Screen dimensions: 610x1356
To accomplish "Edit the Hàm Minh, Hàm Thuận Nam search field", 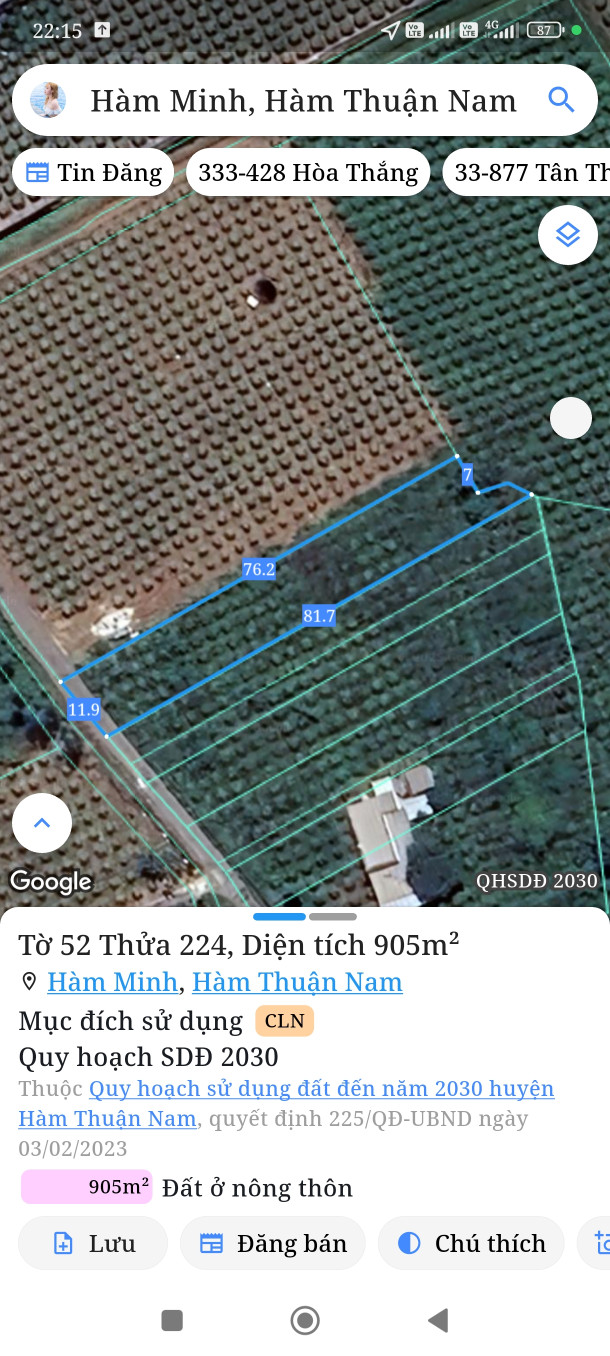I will (x=302, y=100).
